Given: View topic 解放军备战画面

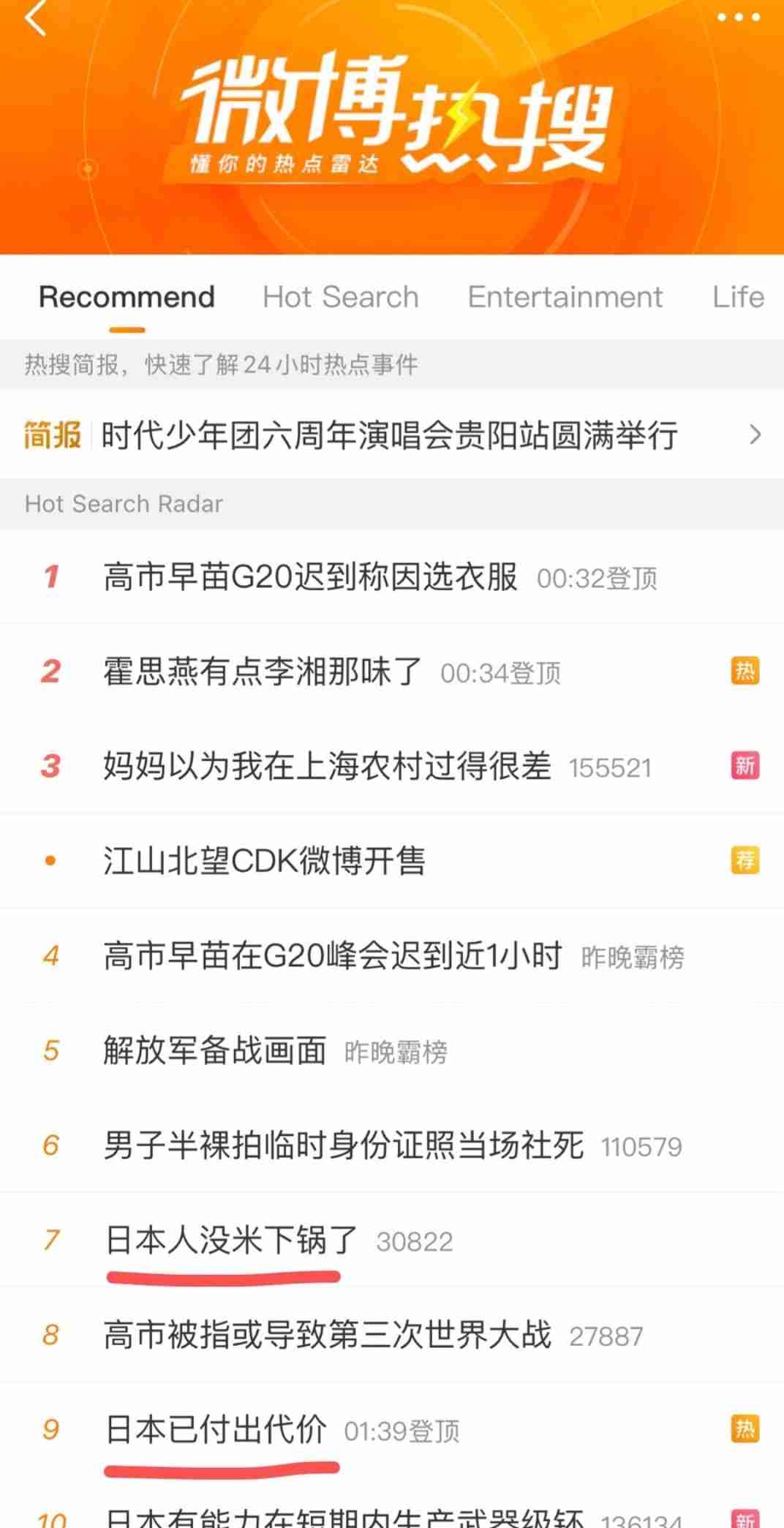Looking at the screenshot, I should pyautogui.click(x=214, y=1051).
